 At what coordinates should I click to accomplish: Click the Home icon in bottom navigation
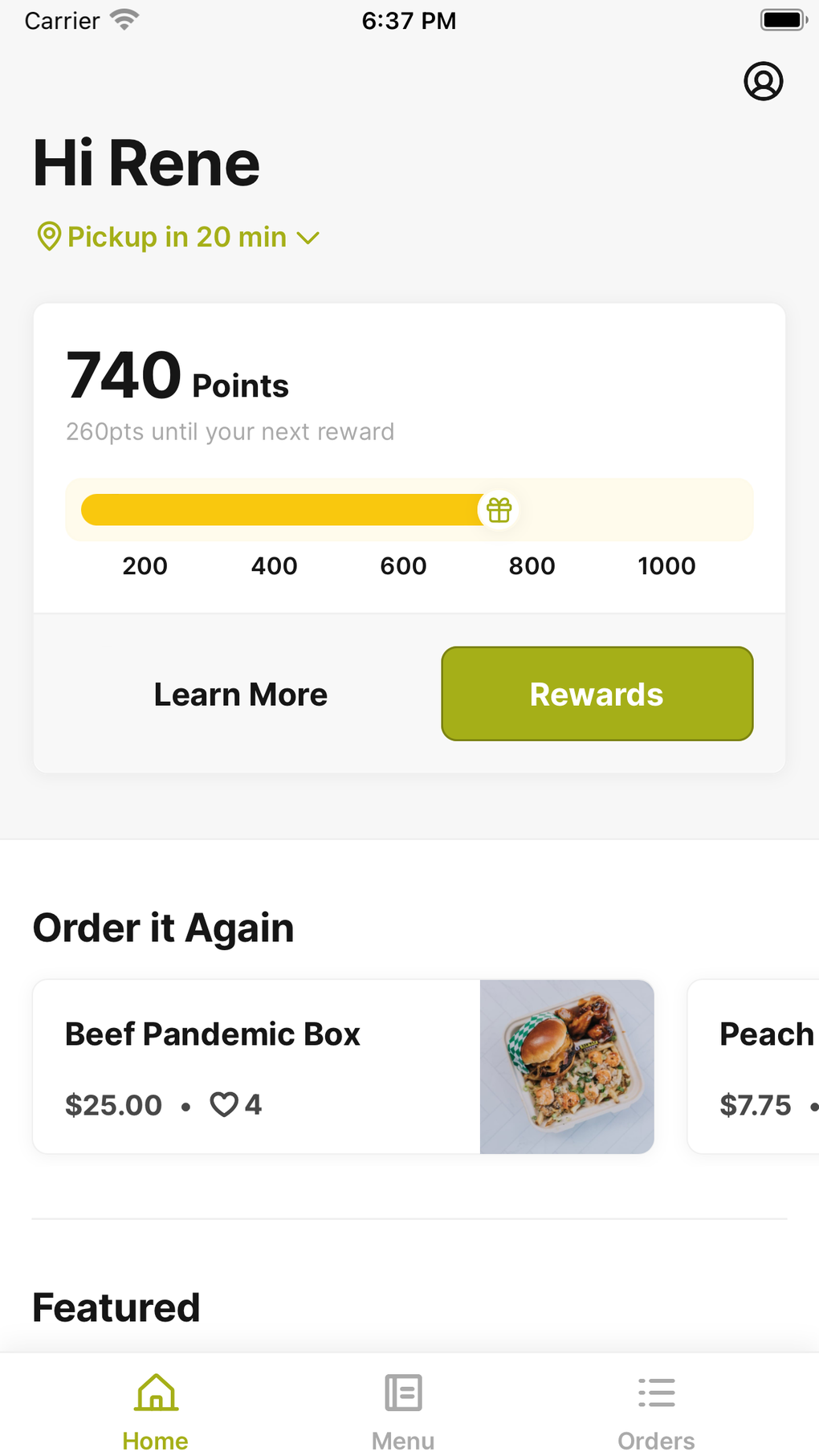coord(155,1391)
